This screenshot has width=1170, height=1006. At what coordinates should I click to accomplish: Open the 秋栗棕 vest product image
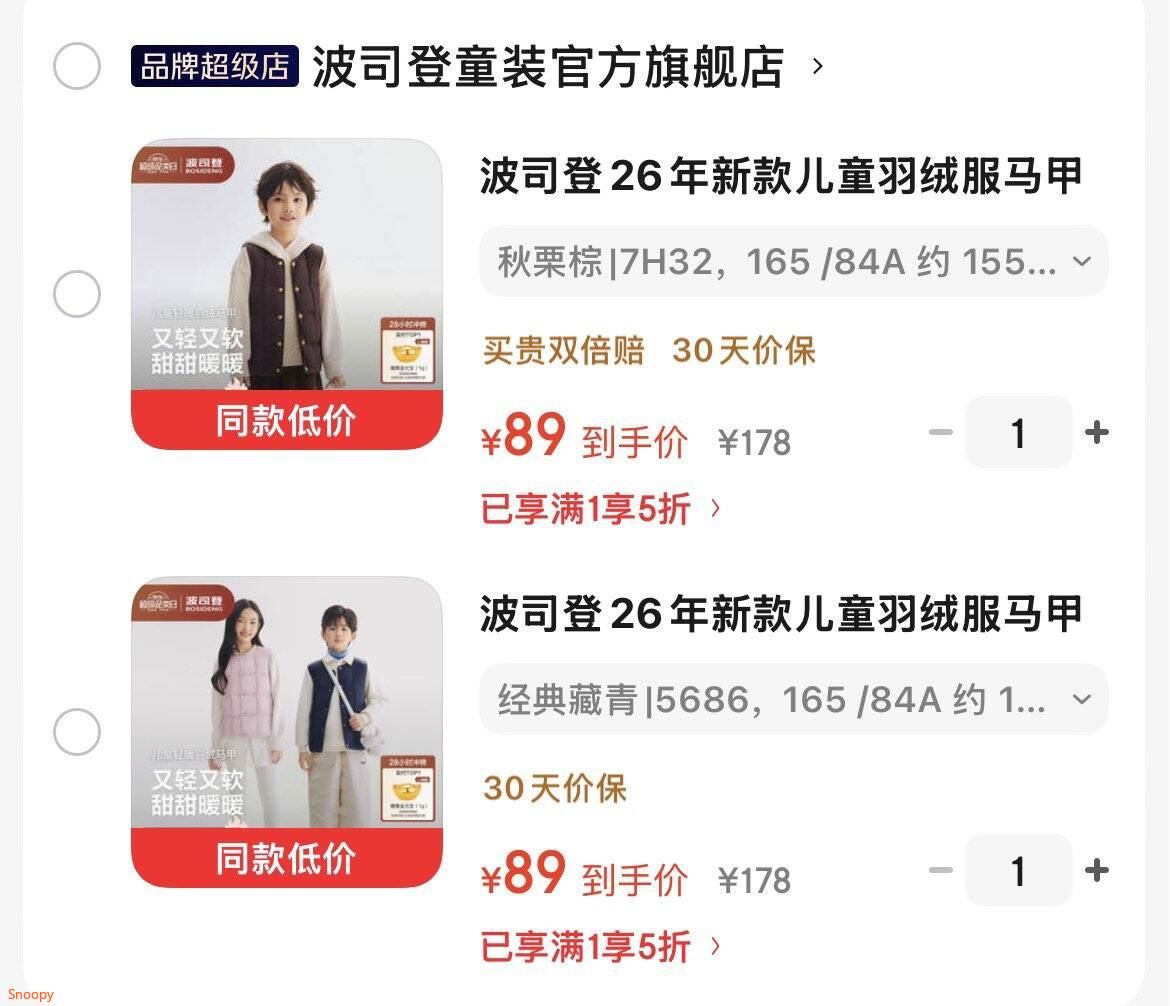[287, 294]
